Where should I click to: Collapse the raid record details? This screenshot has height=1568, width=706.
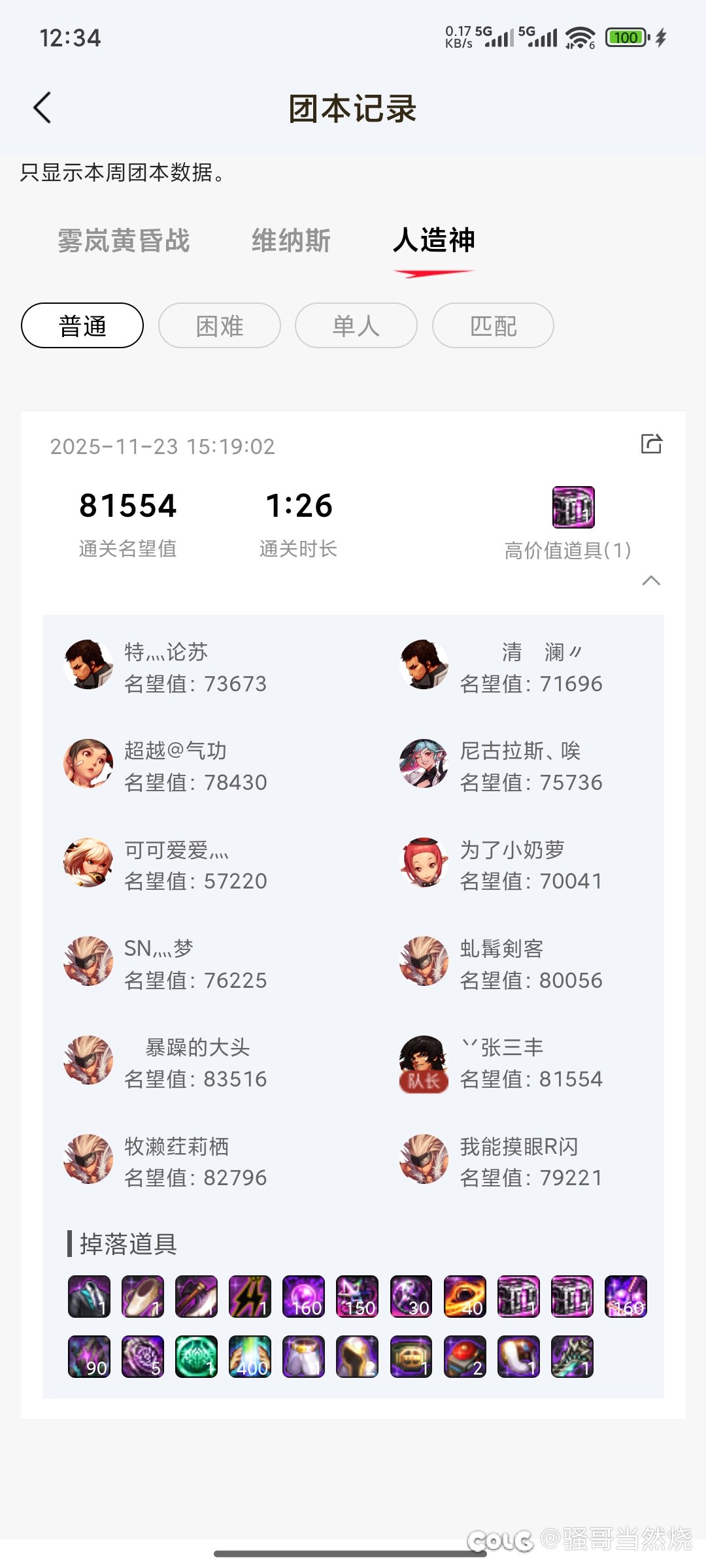(x=651, y=580)
